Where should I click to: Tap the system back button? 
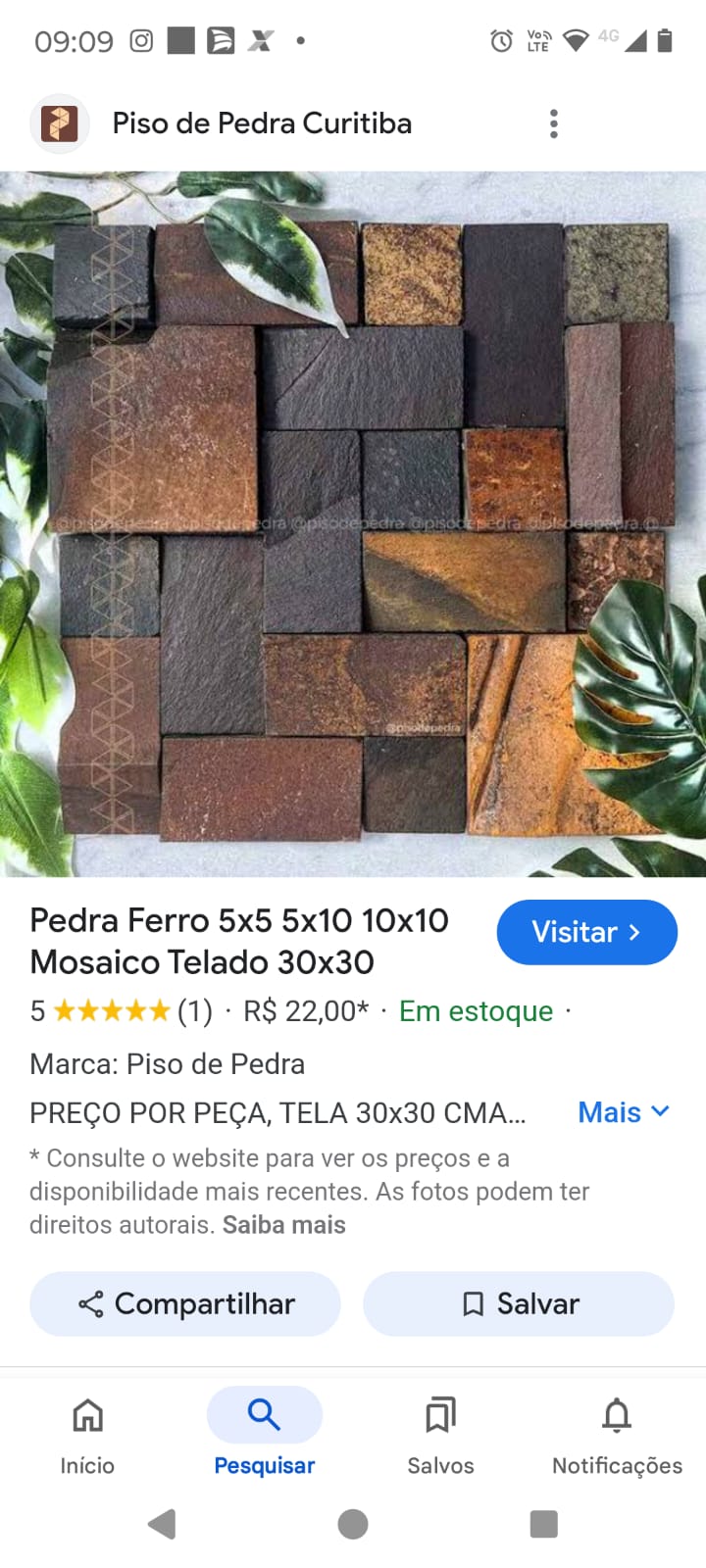(162, 1524)
